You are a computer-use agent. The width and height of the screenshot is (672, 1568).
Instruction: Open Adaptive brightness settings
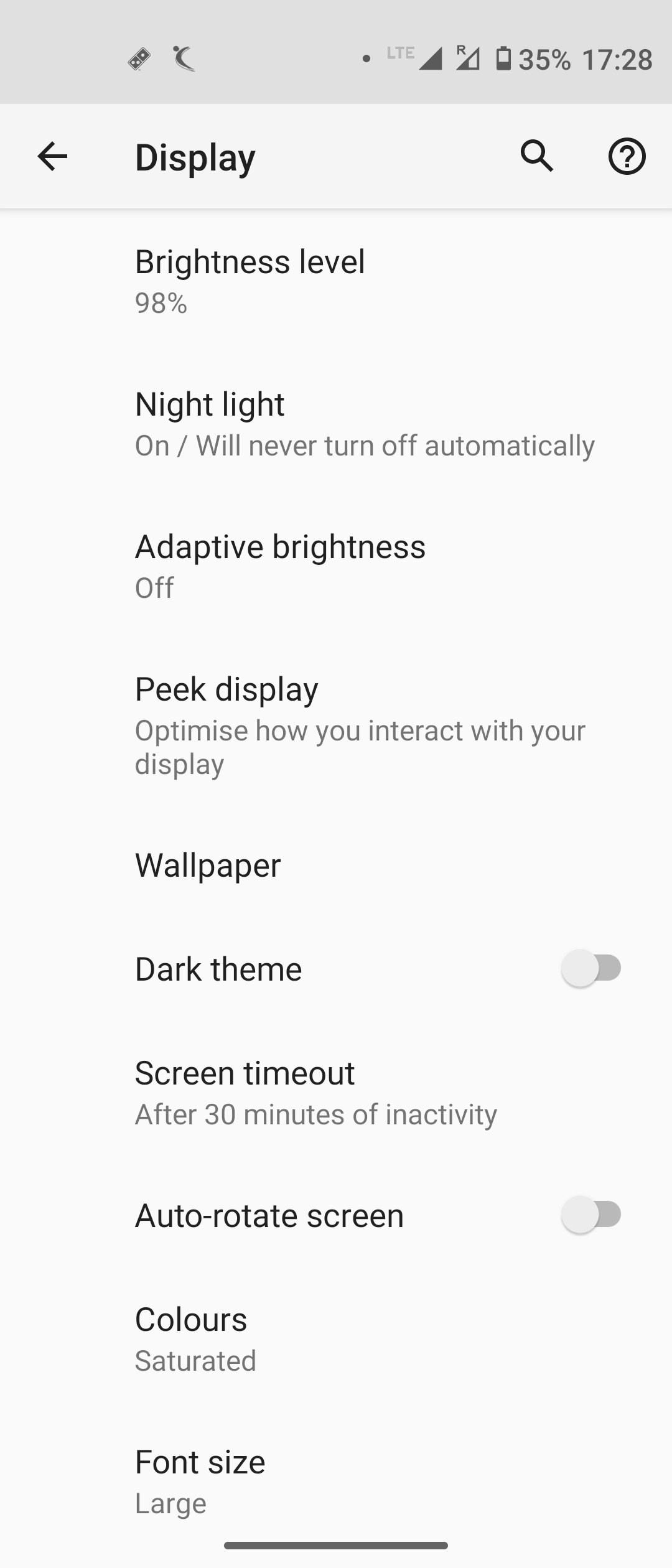(336, 565)
